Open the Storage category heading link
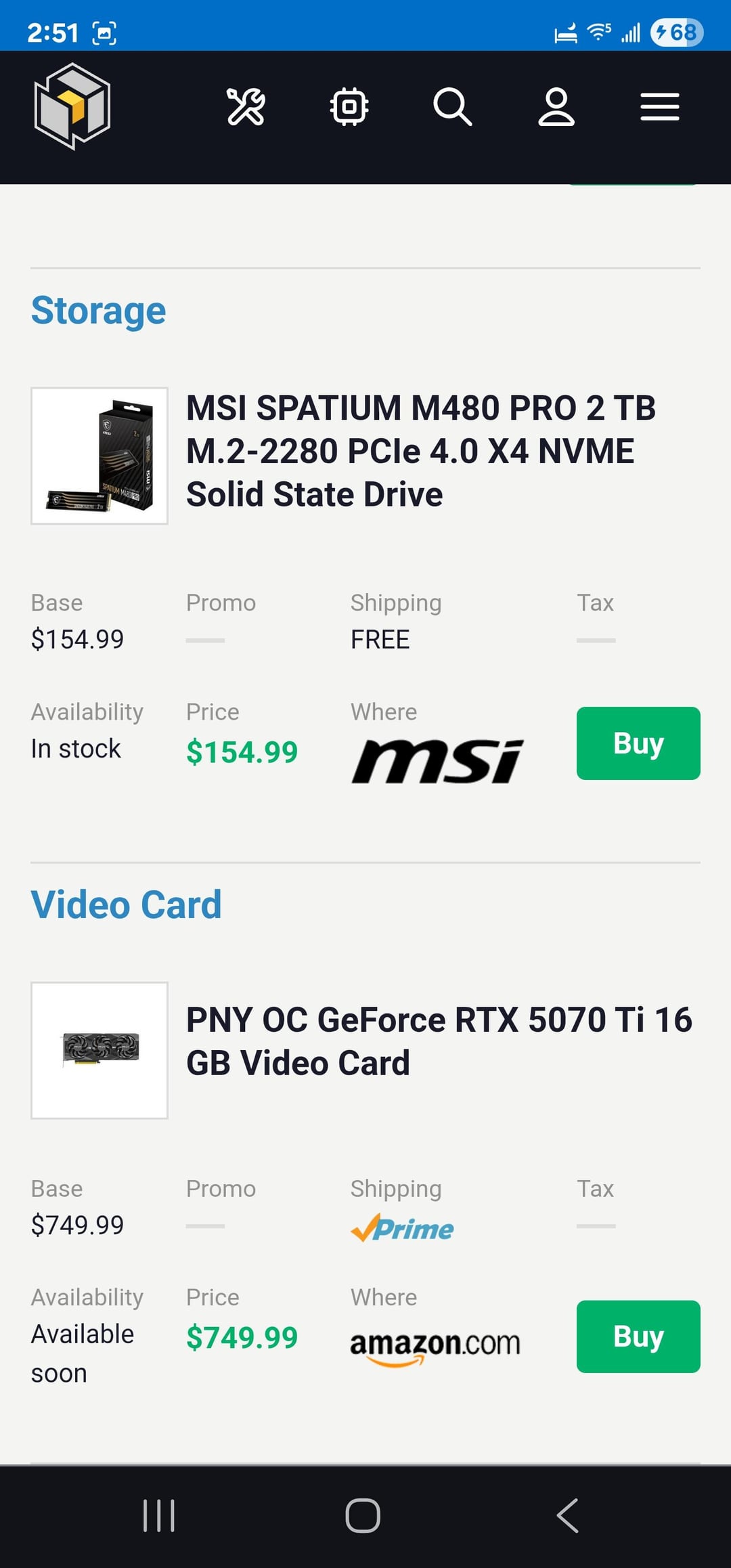Viewport: 731px width, 1568px height. [99, 311]
